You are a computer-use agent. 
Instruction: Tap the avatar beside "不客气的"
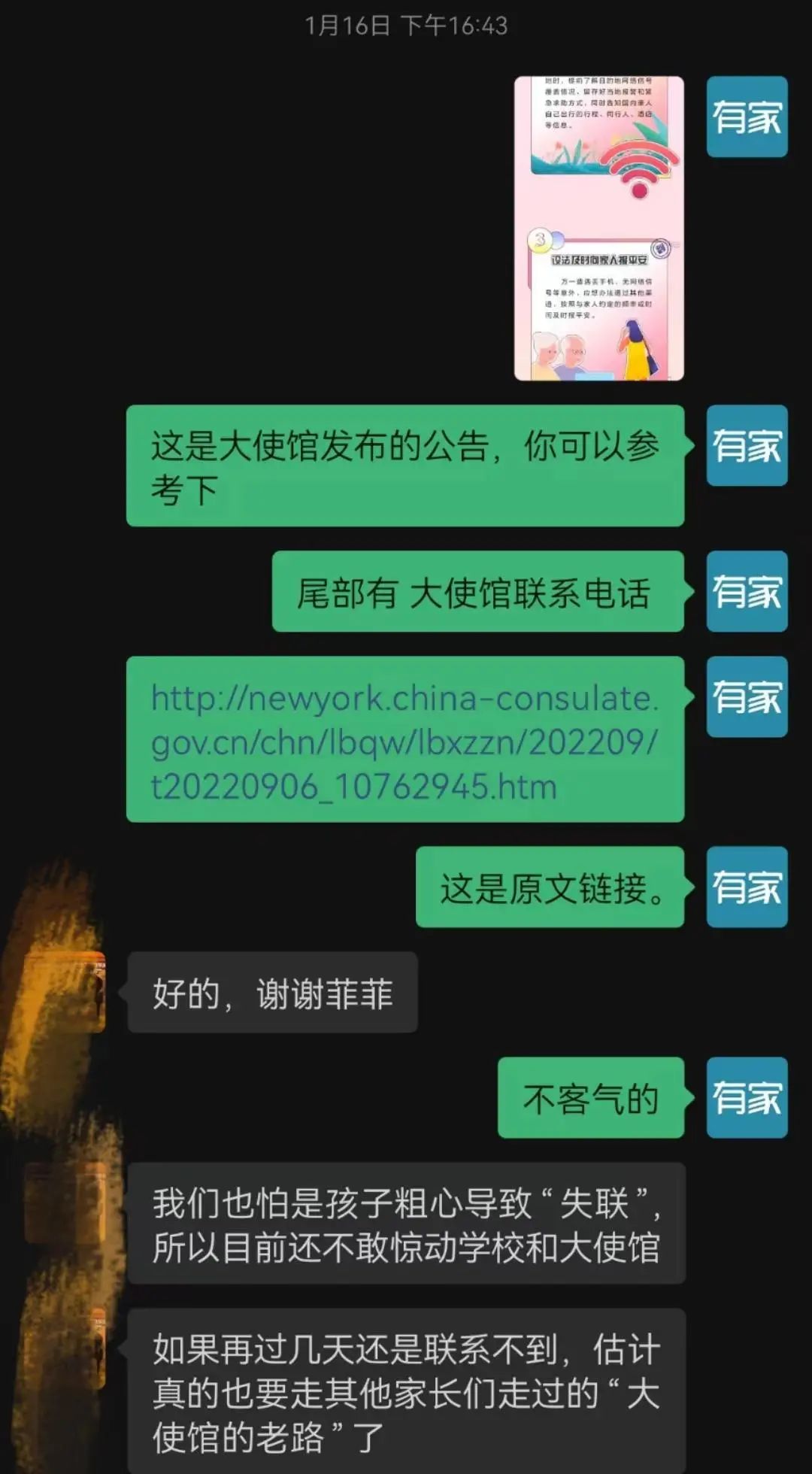coord(747,1097)
